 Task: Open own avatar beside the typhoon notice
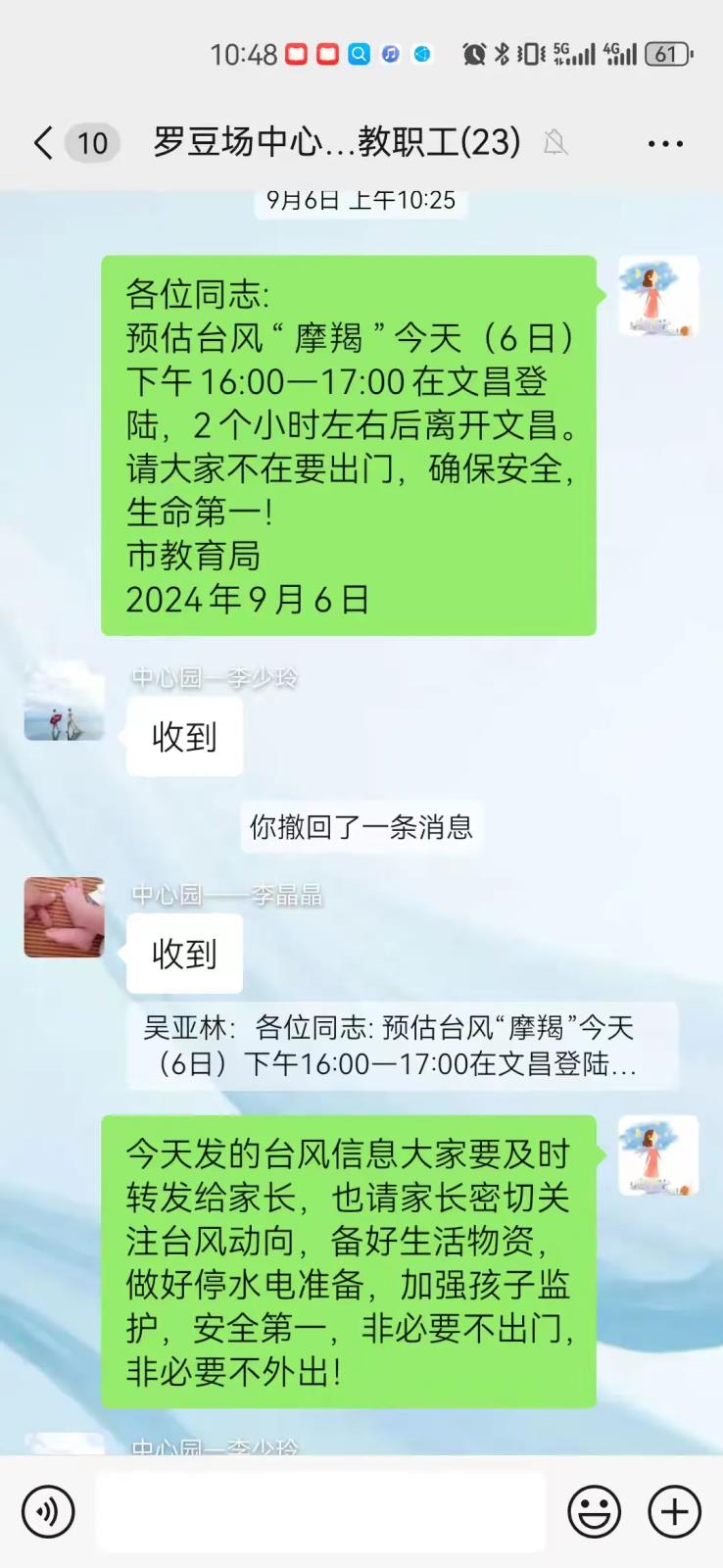tap(658, 296)
